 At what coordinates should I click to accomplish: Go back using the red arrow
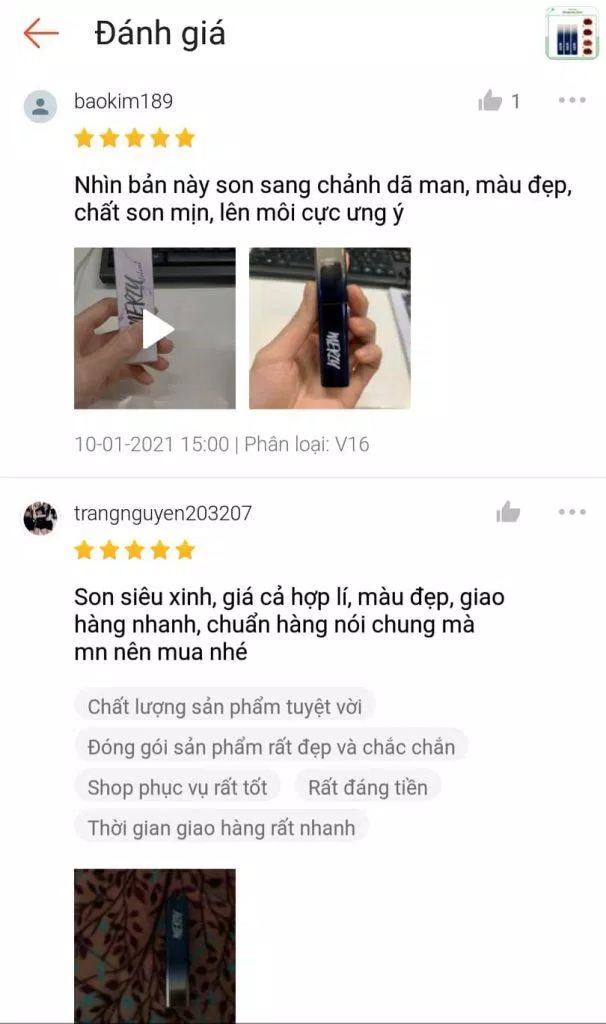pos(41,33)
